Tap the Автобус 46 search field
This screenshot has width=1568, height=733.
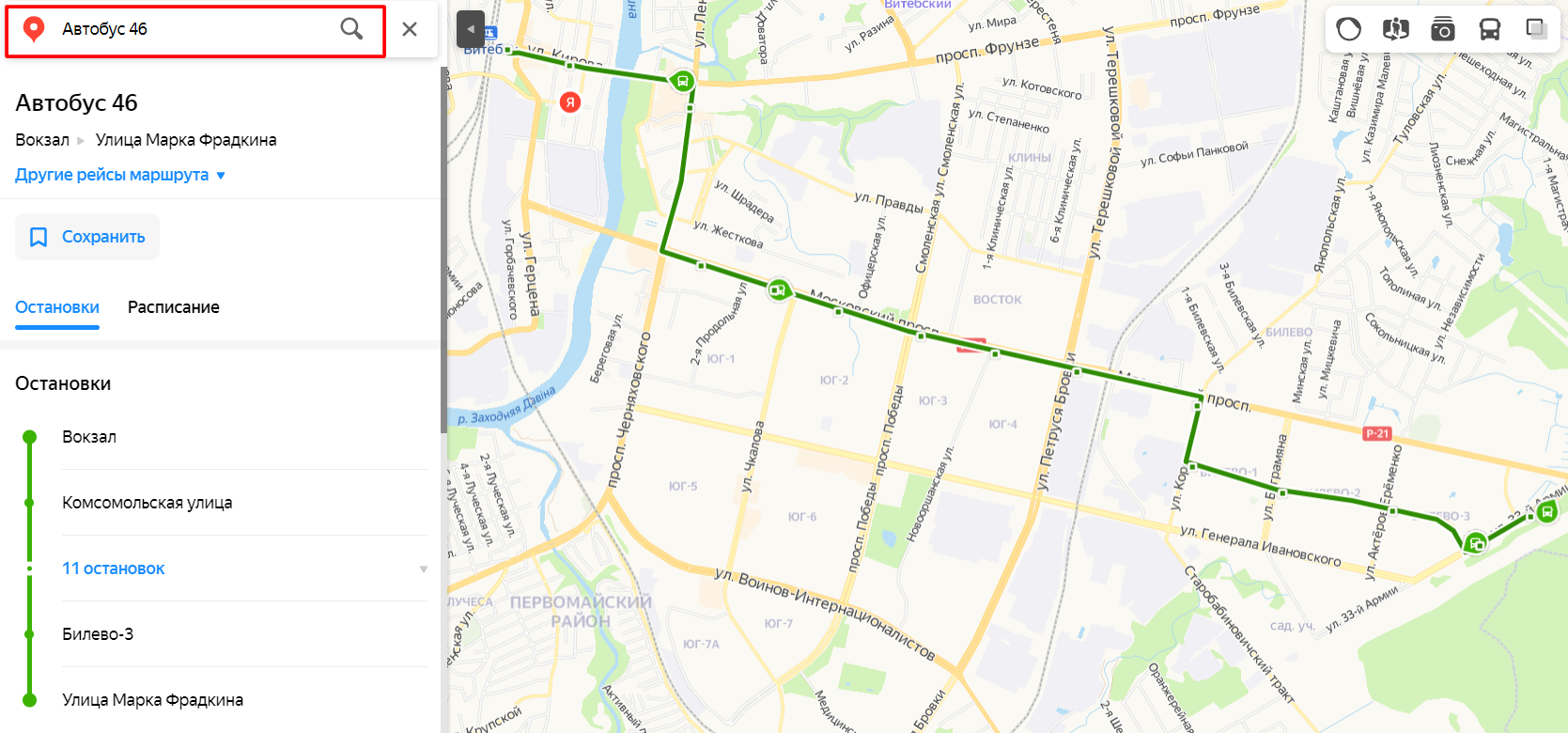(x=188, y=29)
